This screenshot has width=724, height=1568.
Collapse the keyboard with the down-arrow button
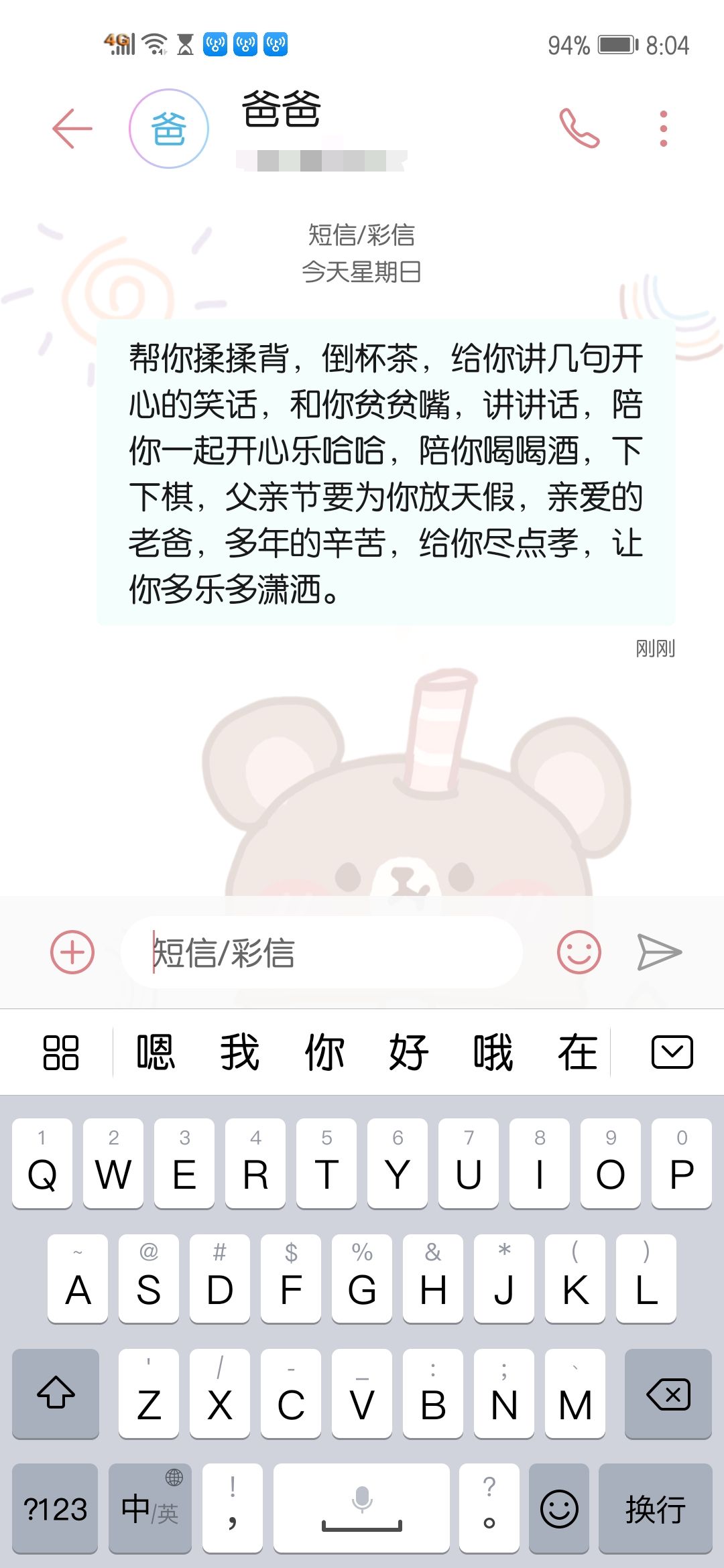pyautogui.click(x=672, y=1052)
